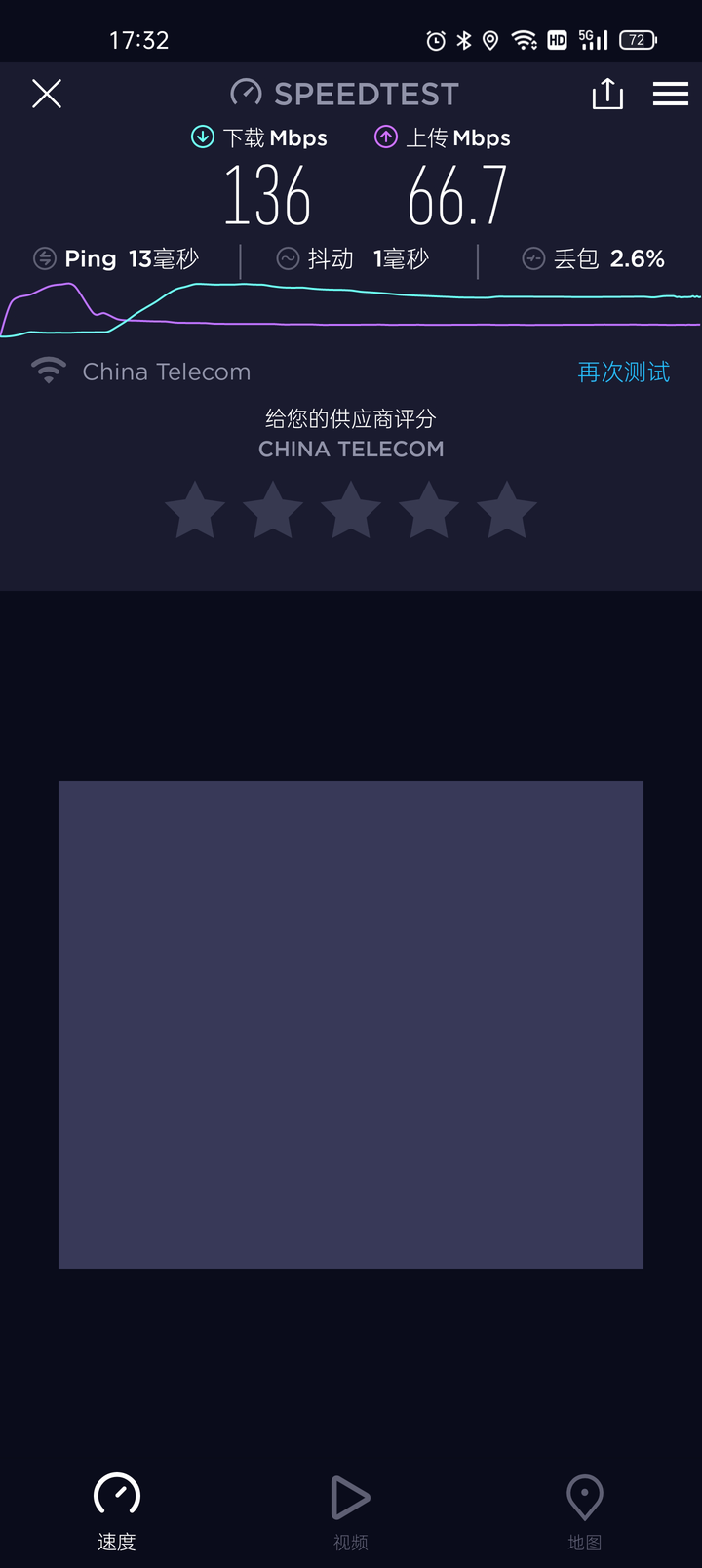Rate China Telecom five stars
The height and width of the screenshot is (1568, 702).
(507, 509)
